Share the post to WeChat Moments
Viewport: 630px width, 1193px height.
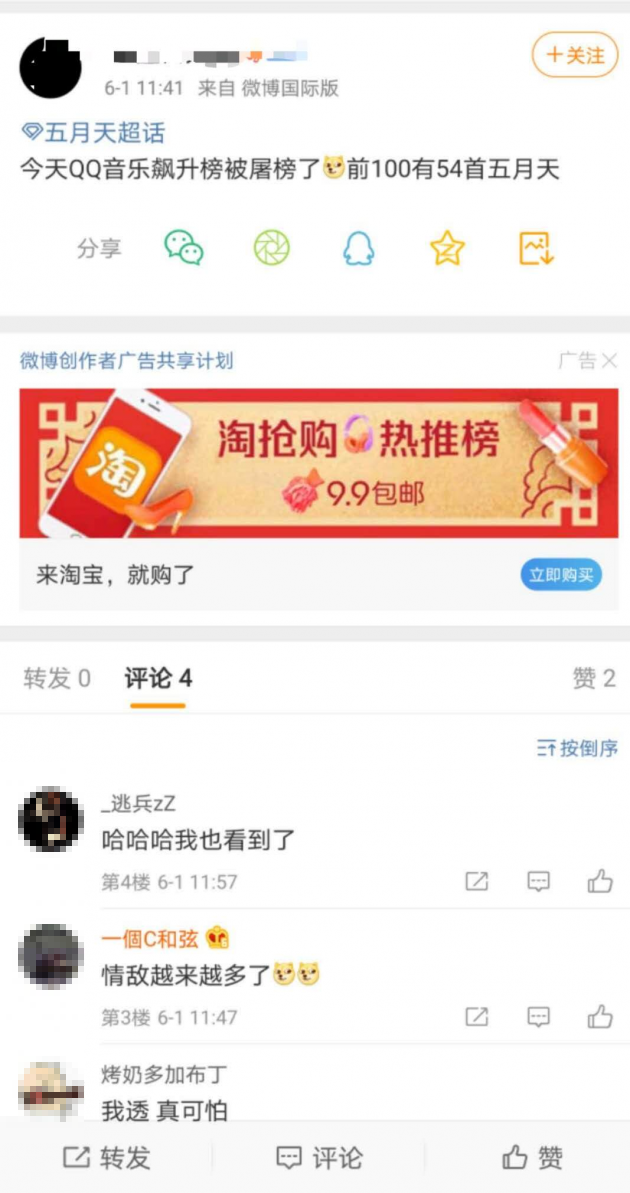[271, 248]
